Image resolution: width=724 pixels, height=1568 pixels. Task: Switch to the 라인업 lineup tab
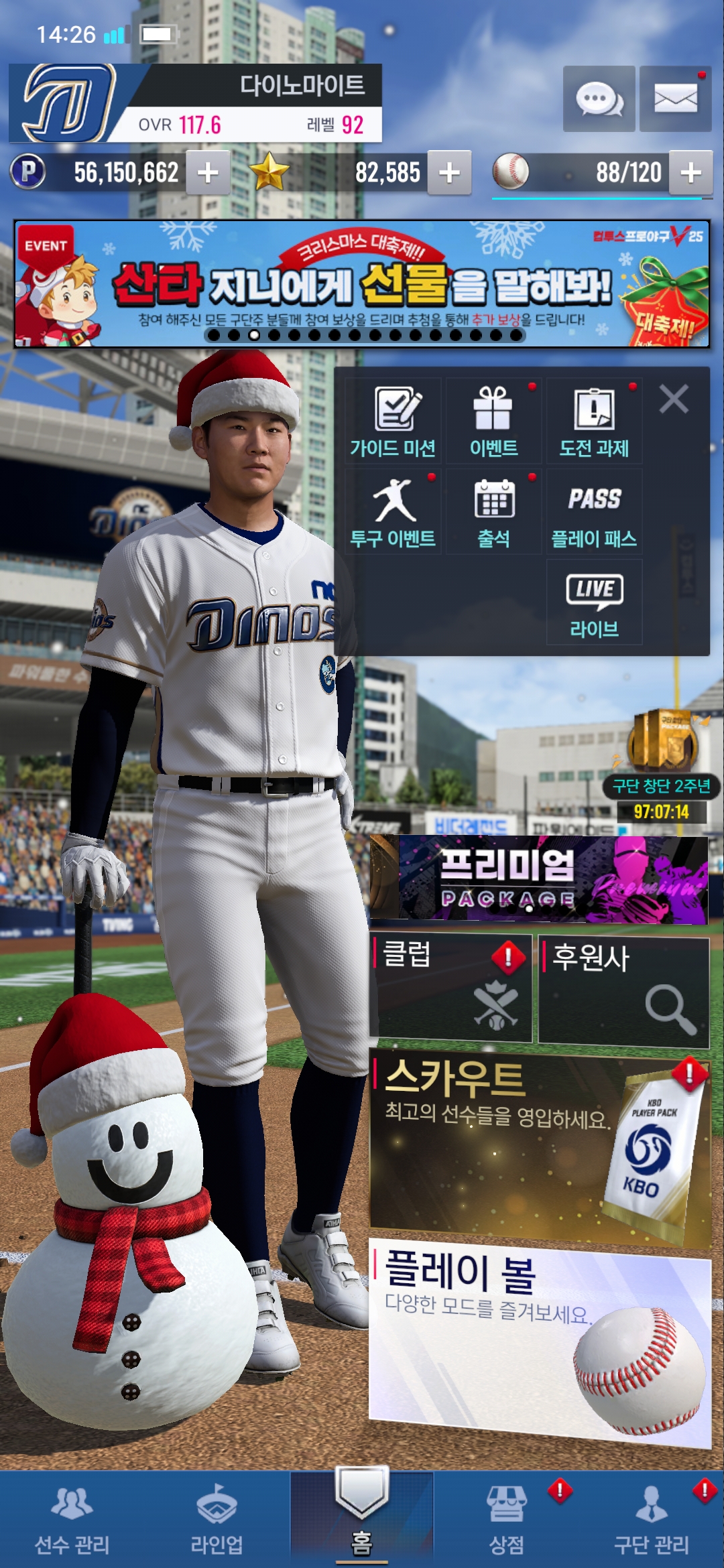point(217,1521)
